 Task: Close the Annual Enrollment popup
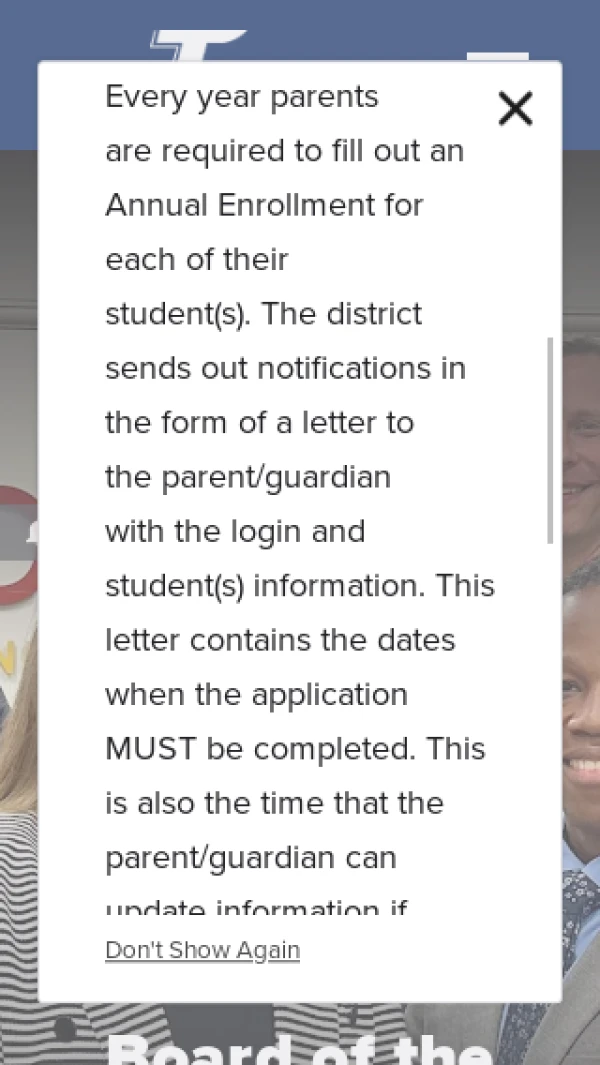coord(515,109)
